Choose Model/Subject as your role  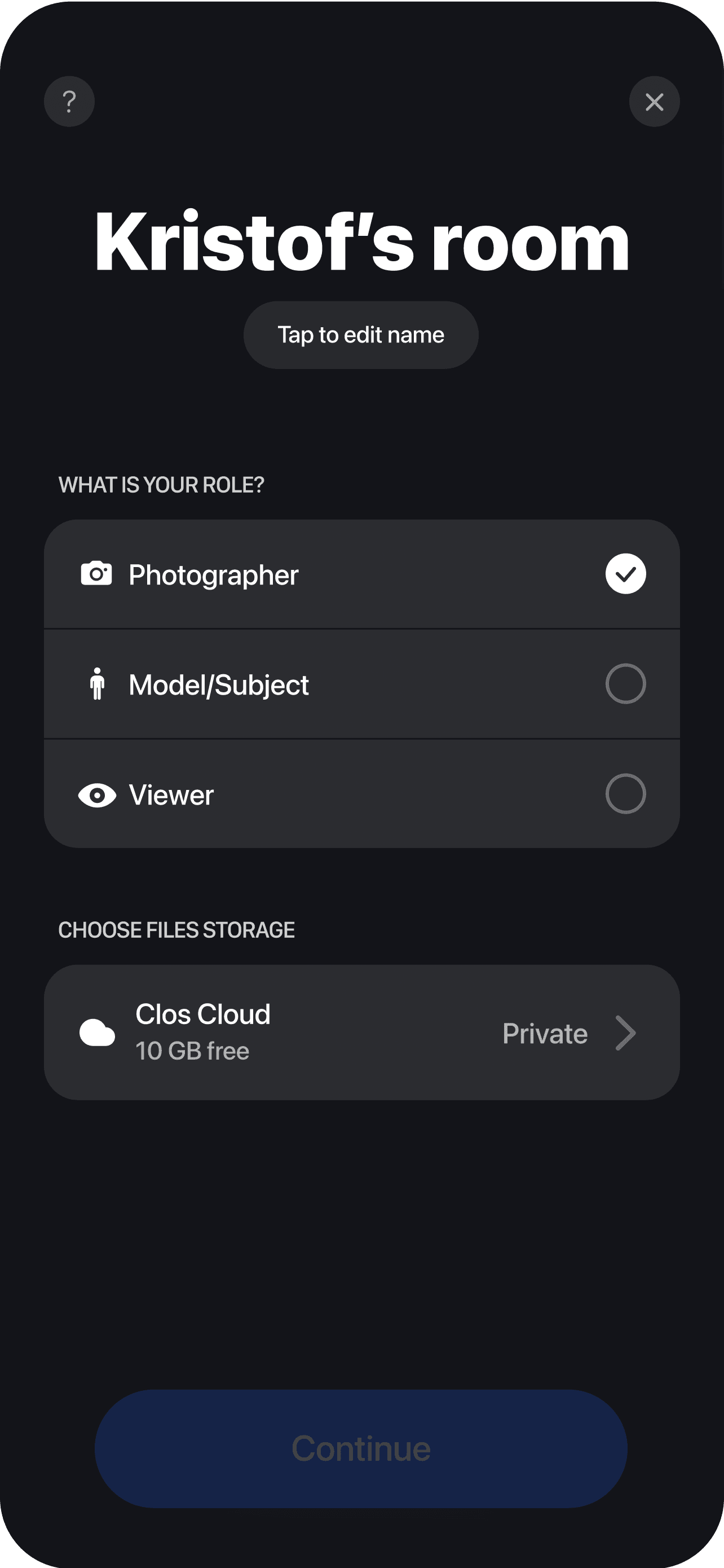(x=361, y=684)
